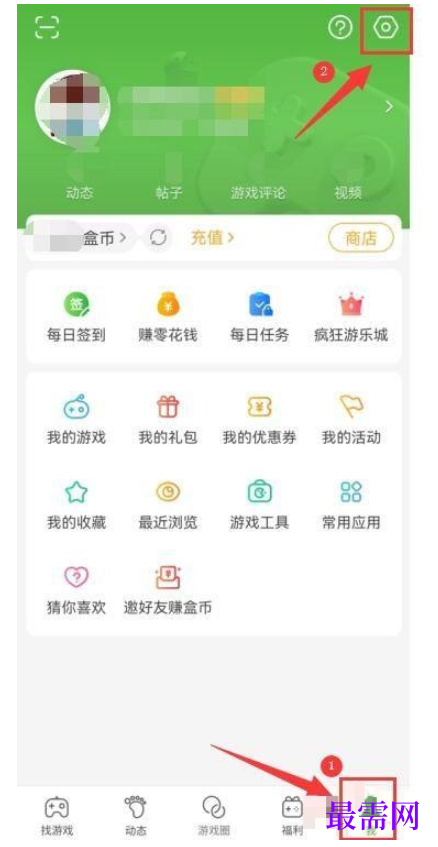This screenshot has height=847, width=438.
Task: Open the 商店 shop button
Action: (361, 238)
